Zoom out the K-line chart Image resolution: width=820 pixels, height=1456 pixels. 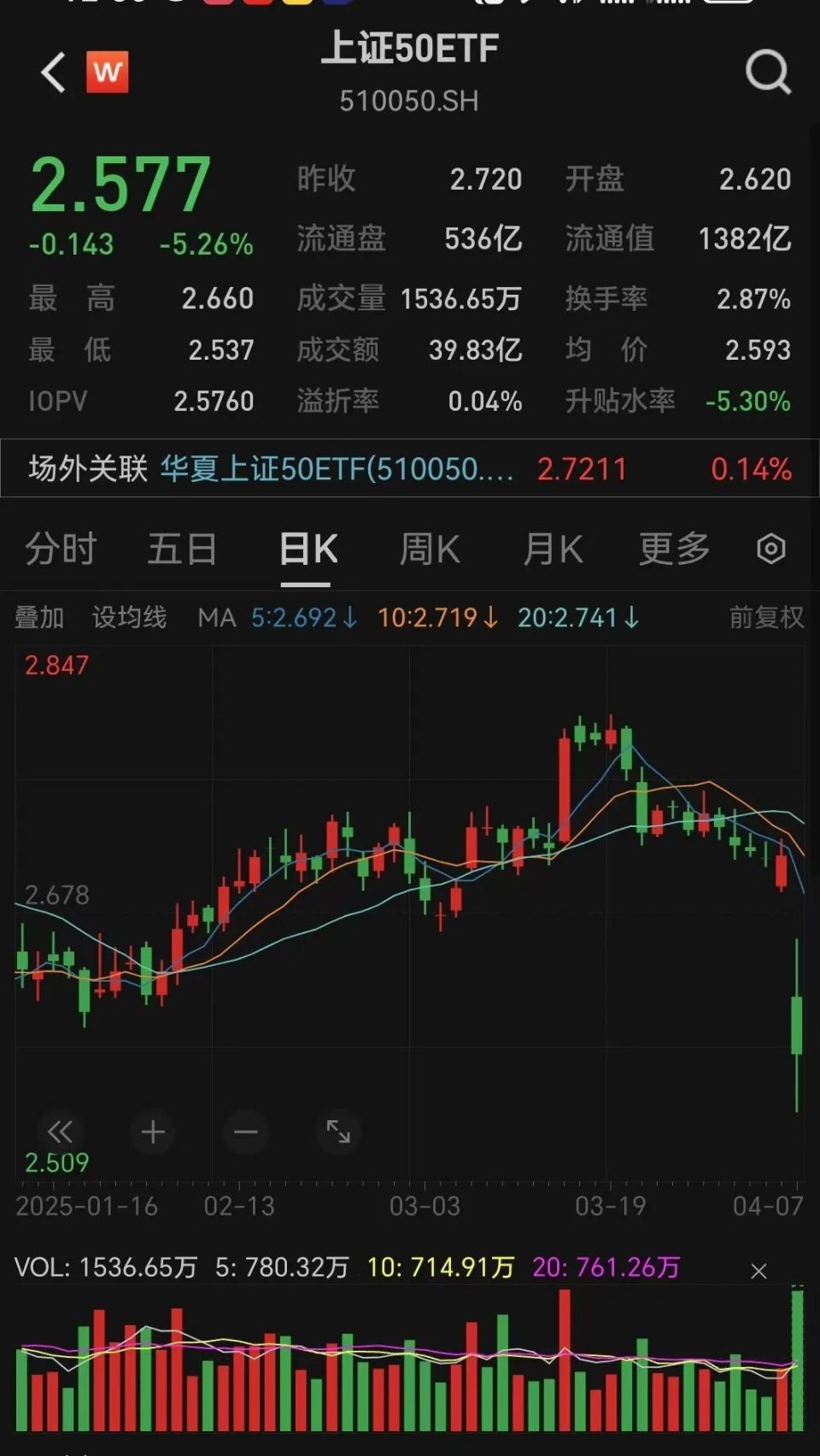[245, 1132]
